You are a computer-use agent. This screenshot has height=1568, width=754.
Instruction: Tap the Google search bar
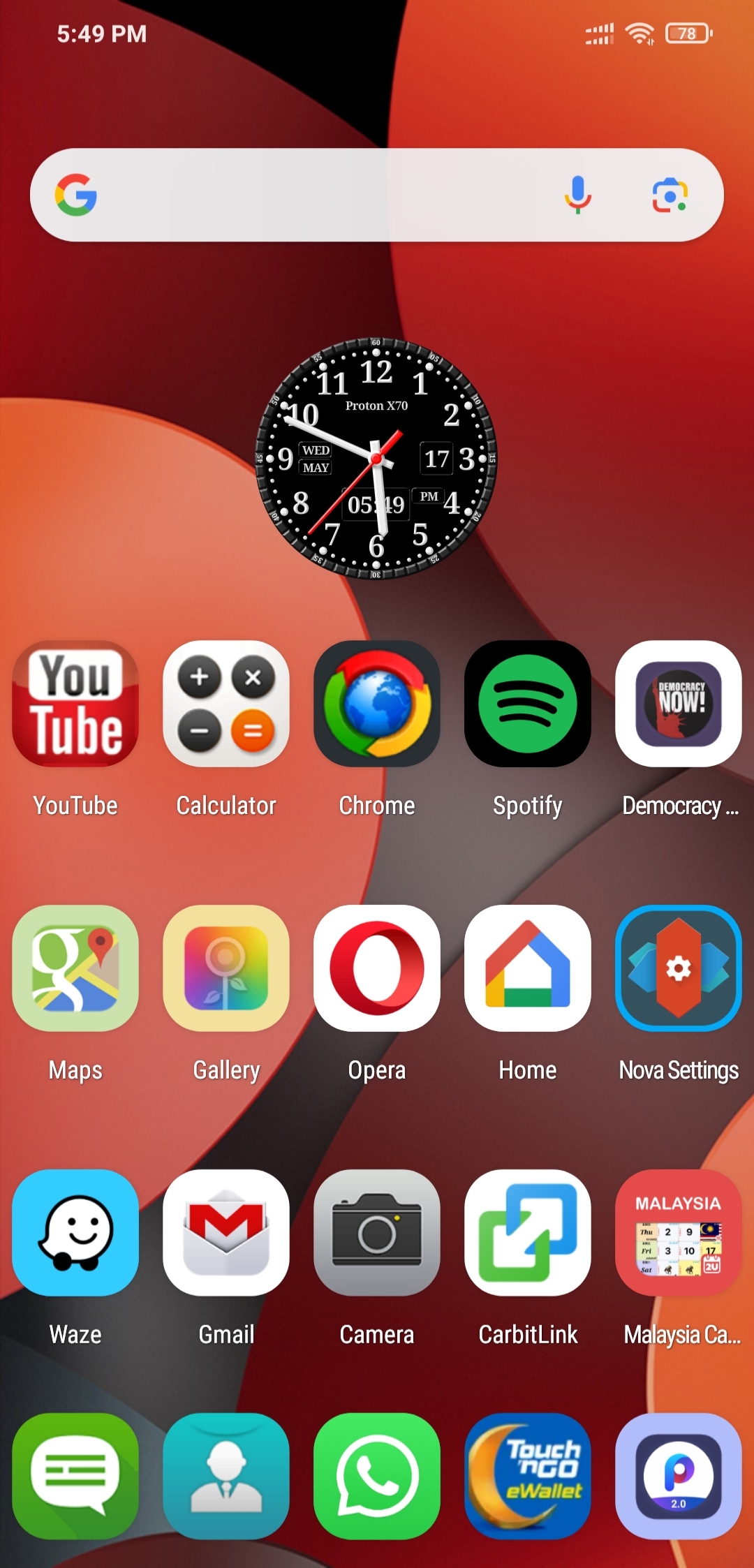click(377, 195)
